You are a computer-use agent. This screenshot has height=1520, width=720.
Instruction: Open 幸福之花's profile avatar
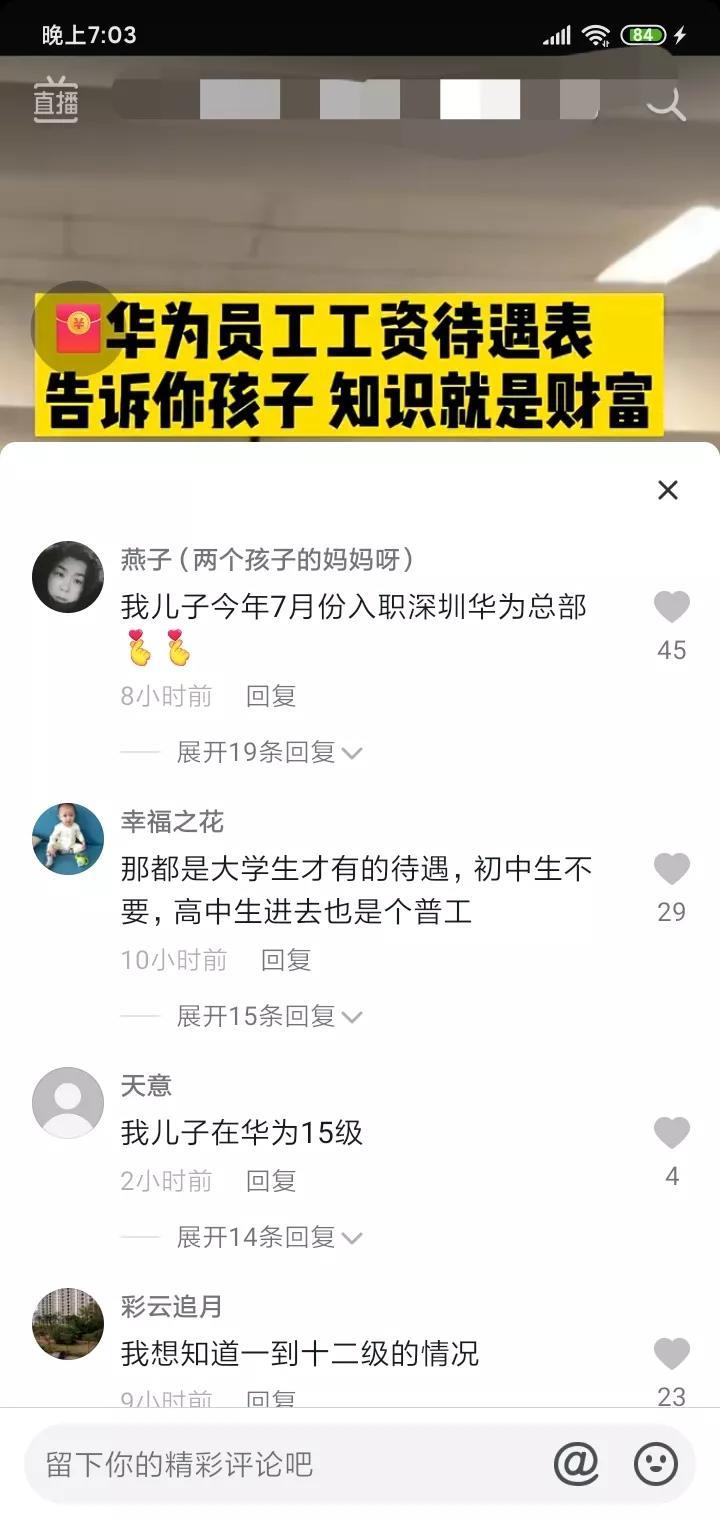[68, 839]
